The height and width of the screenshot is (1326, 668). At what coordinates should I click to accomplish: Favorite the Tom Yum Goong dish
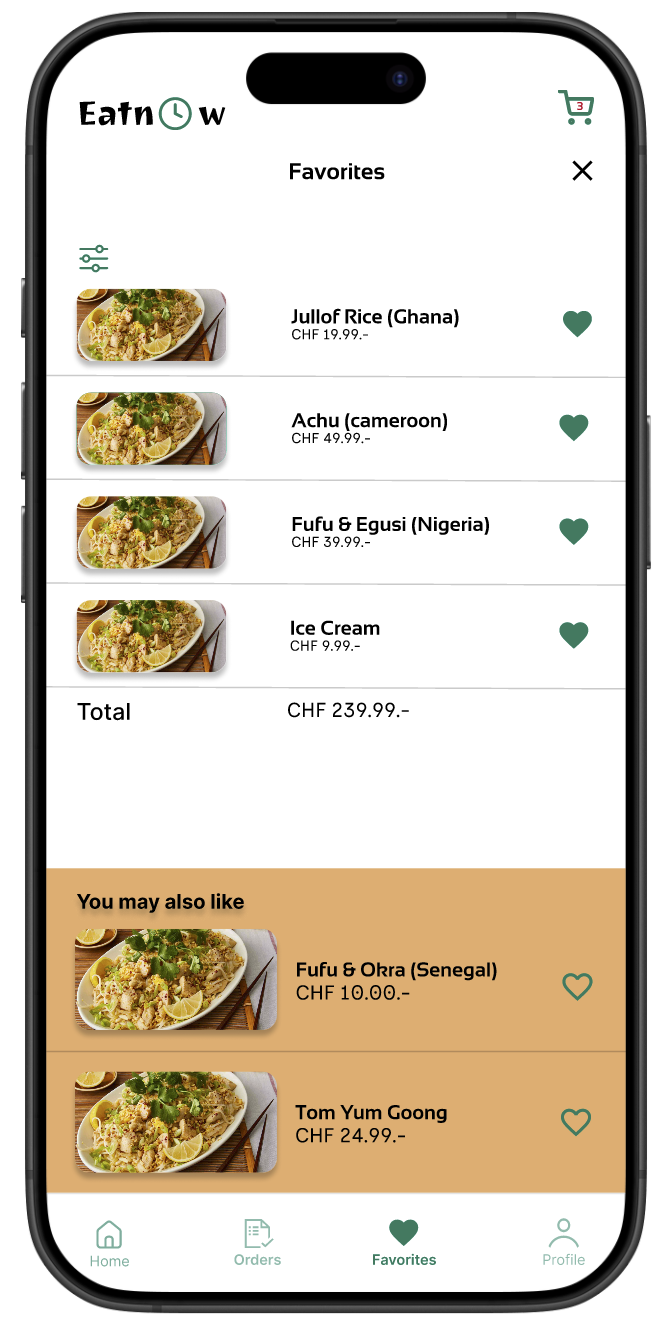coord(576,1122)
